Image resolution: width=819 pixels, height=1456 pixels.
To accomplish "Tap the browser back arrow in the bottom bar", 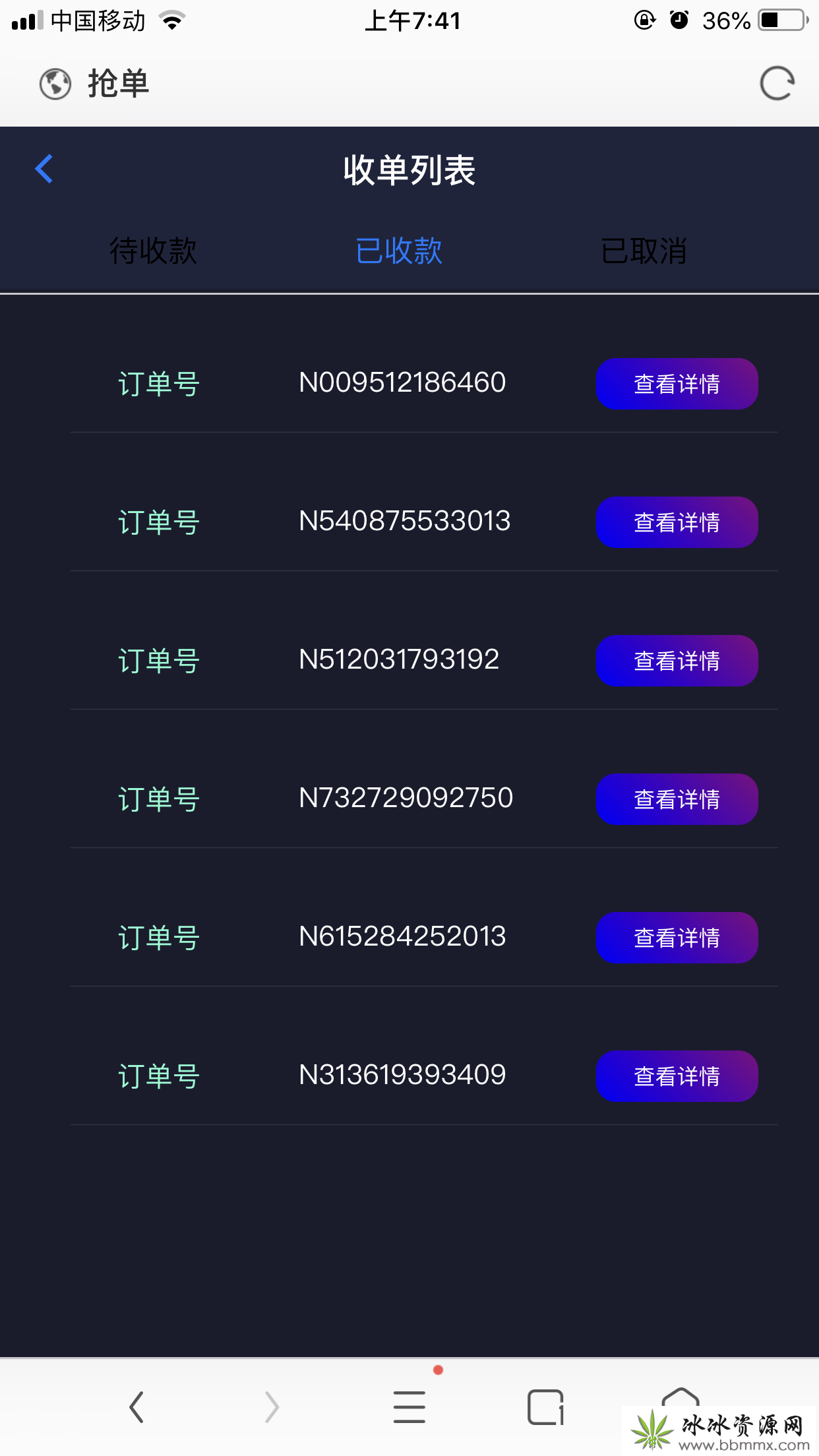I will (136, 1407).
